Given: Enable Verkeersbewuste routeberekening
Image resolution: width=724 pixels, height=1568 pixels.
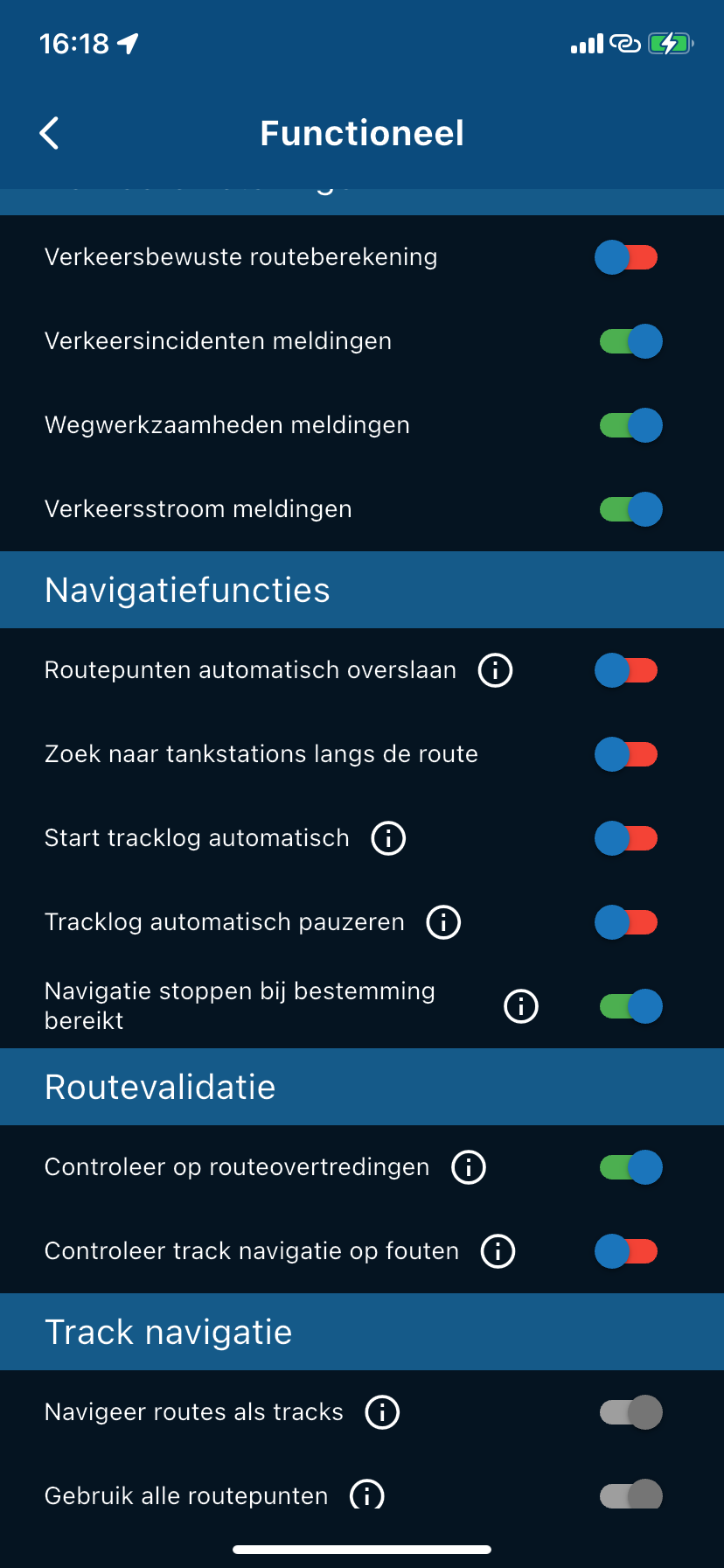Looking at the screenshot, I should coord(627,257).
